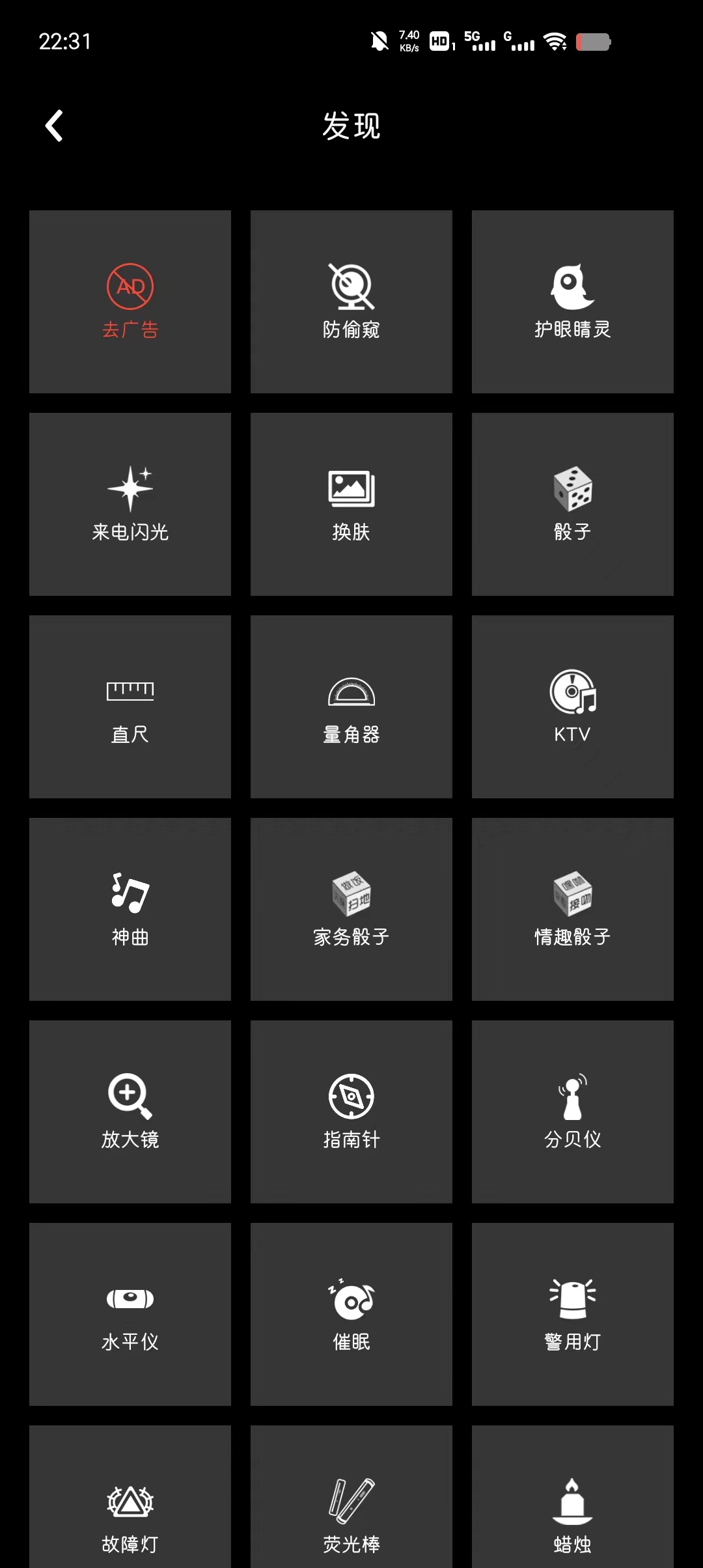Select the 量角器 protractor tool

[351, 708]
